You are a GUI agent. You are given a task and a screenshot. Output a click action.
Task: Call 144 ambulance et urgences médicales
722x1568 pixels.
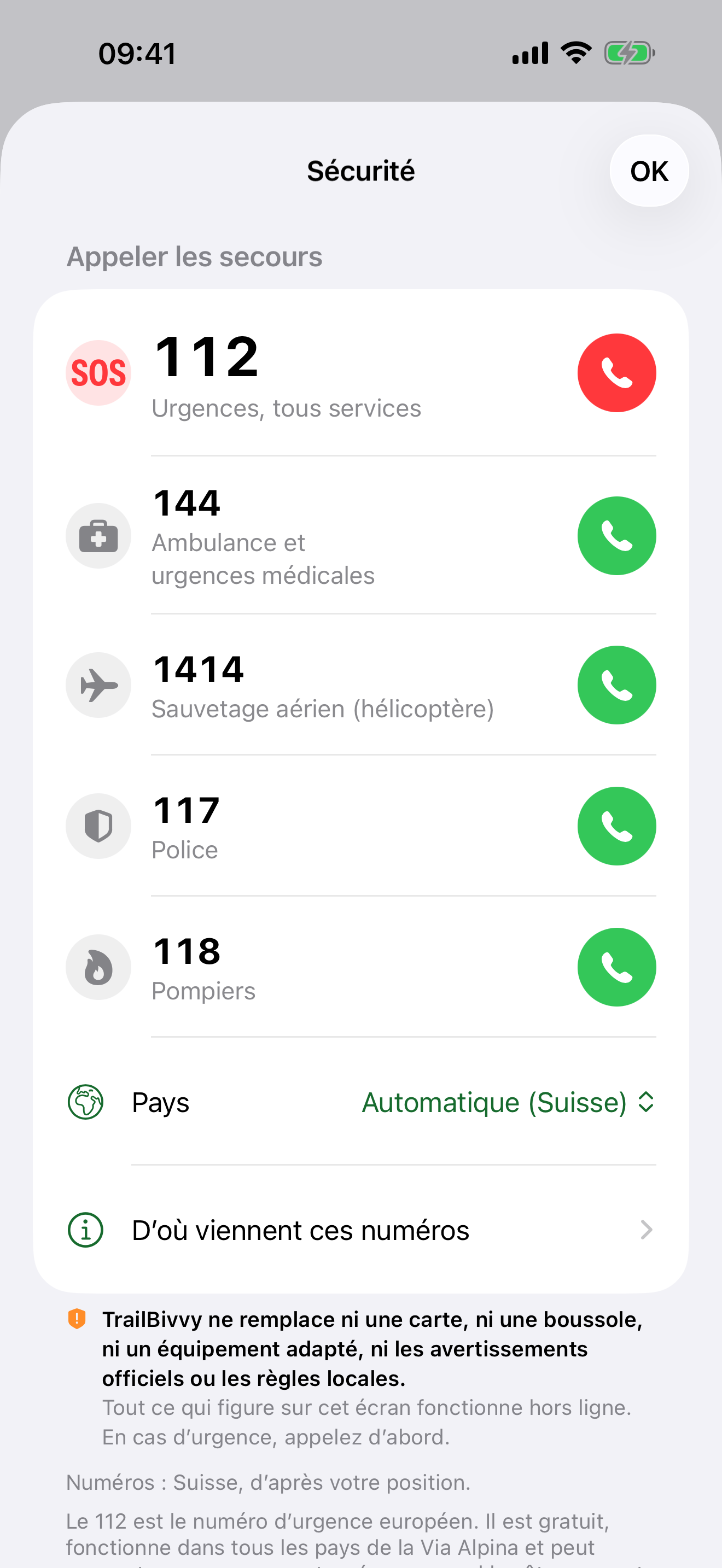(x=616, y=536)
